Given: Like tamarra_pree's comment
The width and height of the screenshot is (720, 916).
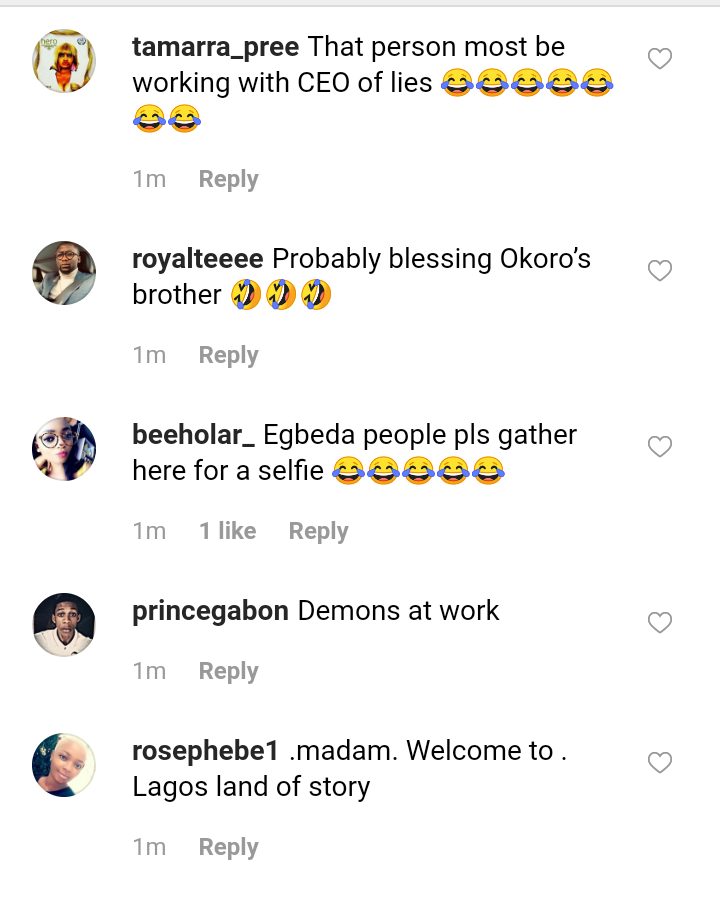Looking at the screenshot, I should 660,59.
